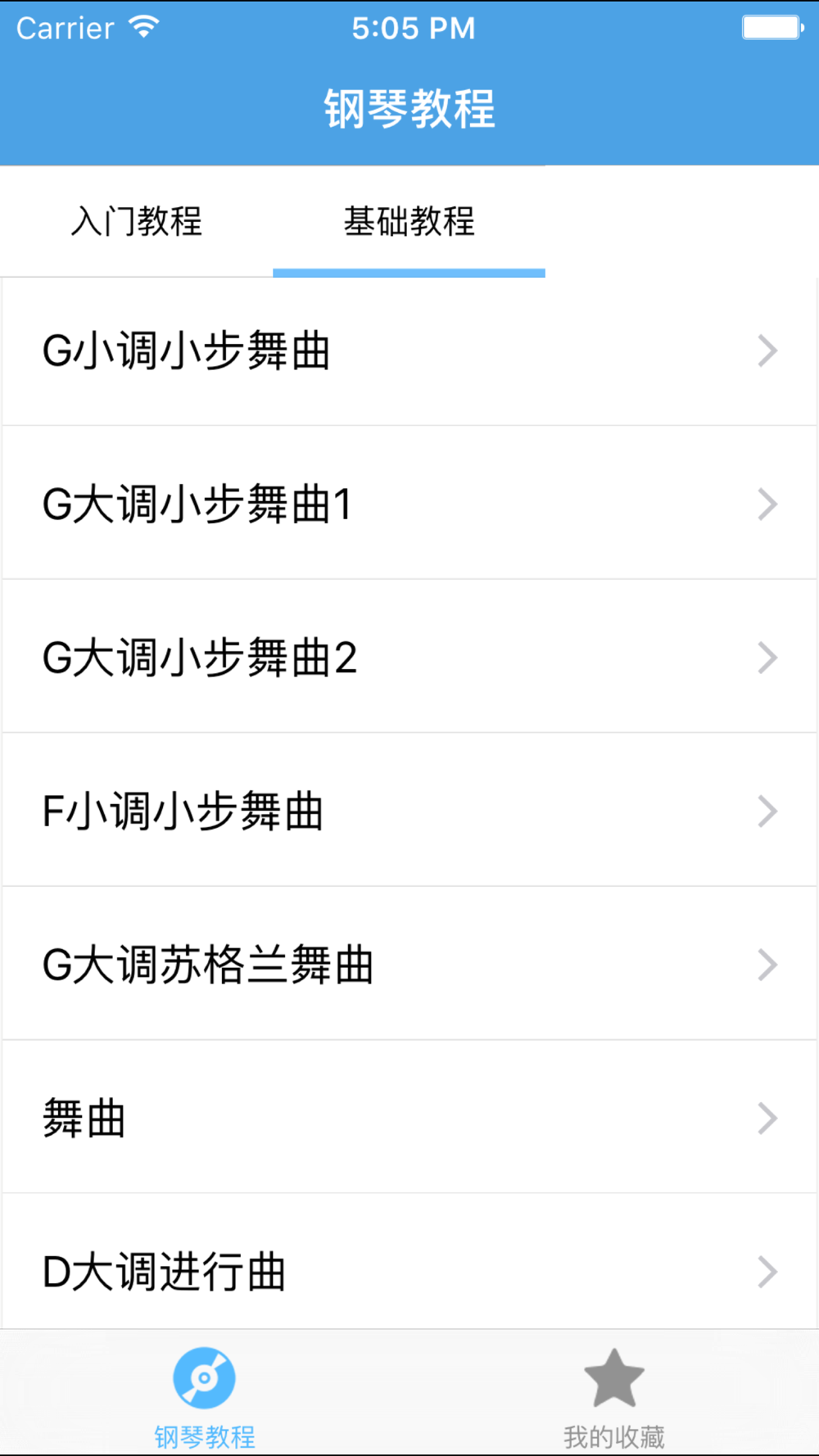Select the 基础教程 tab
The width and height of the screenshot is (819, 1456).
409,221
